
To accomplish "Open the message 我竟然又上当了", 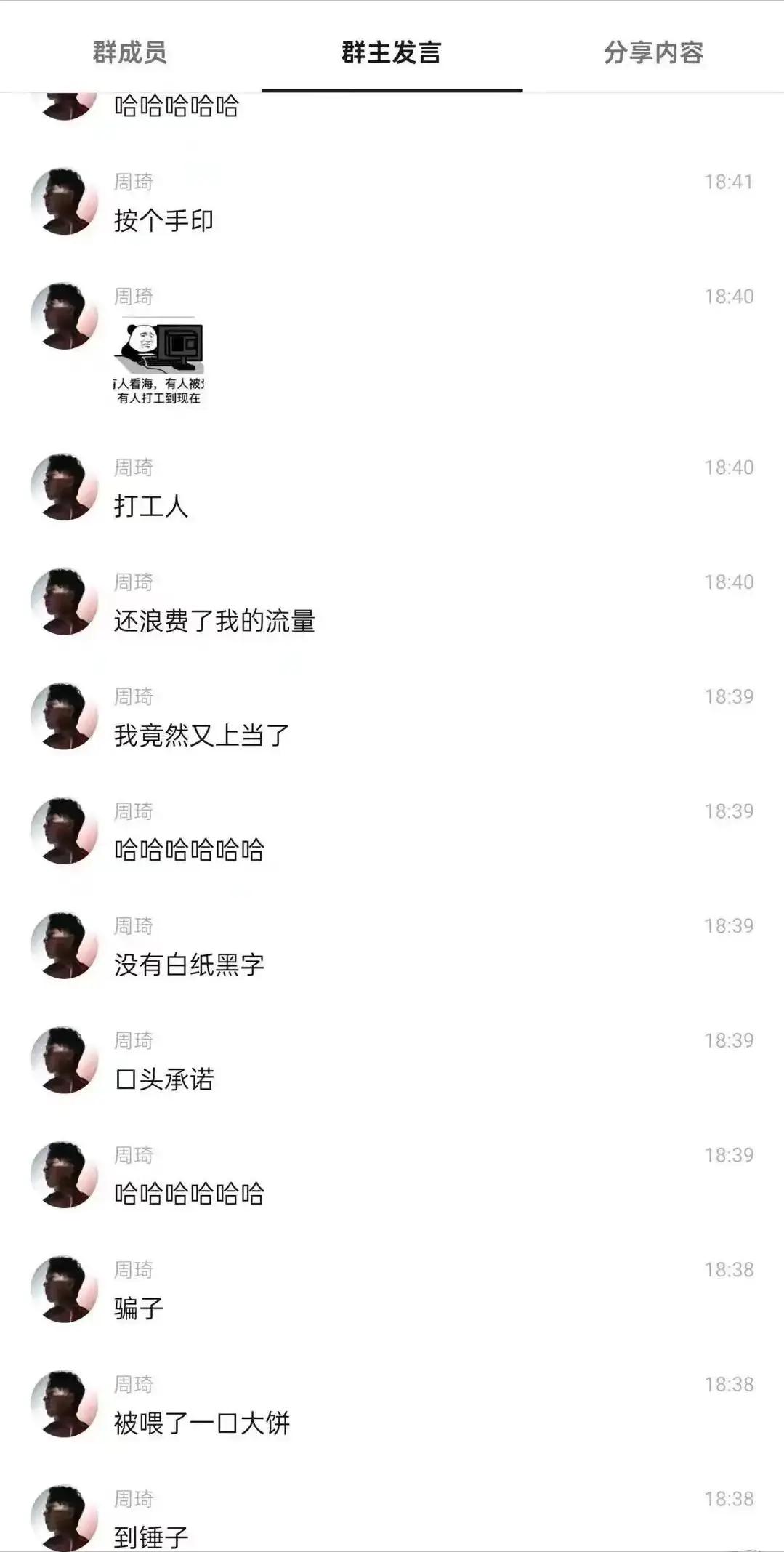I will point(201,736).
